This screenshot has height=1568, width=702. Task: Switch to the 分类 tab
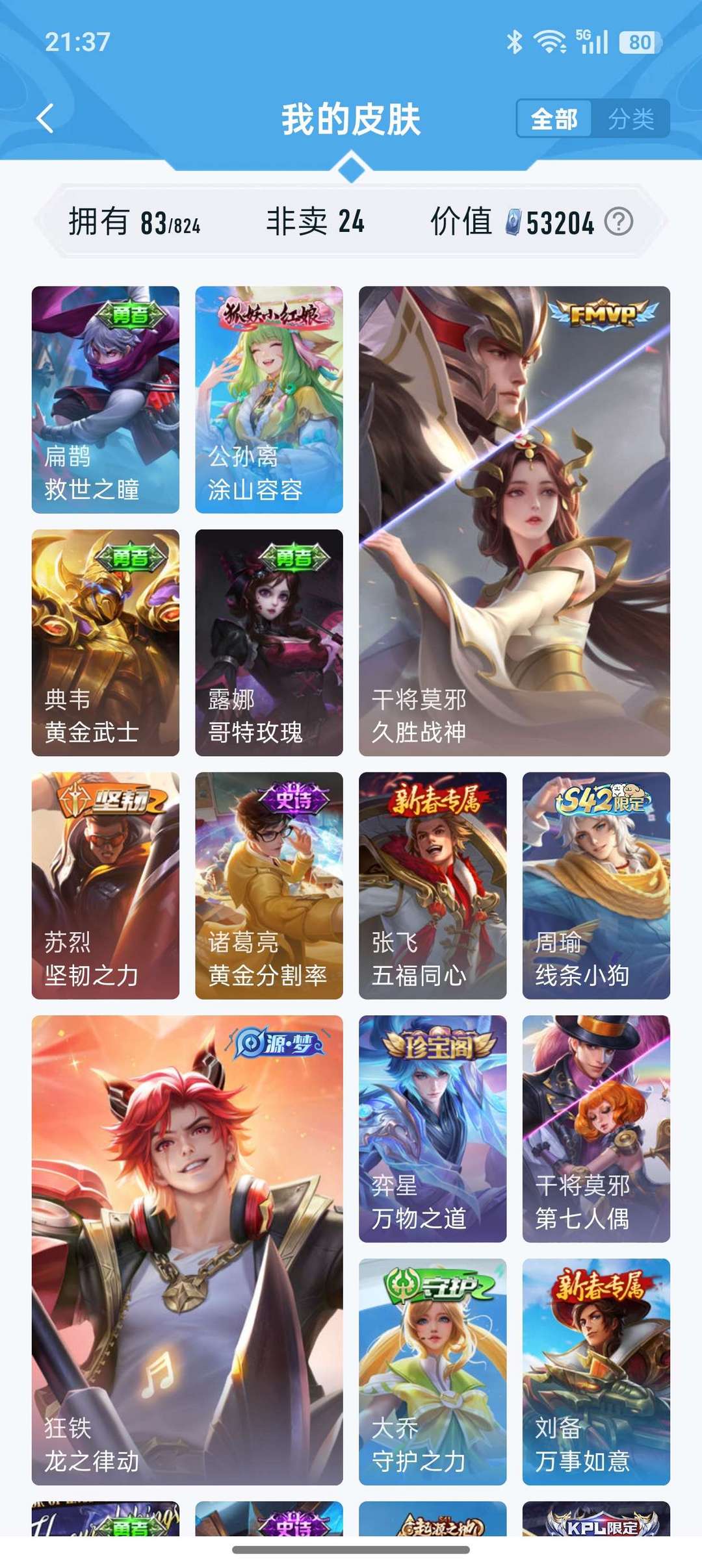click(x=630, y=119)
